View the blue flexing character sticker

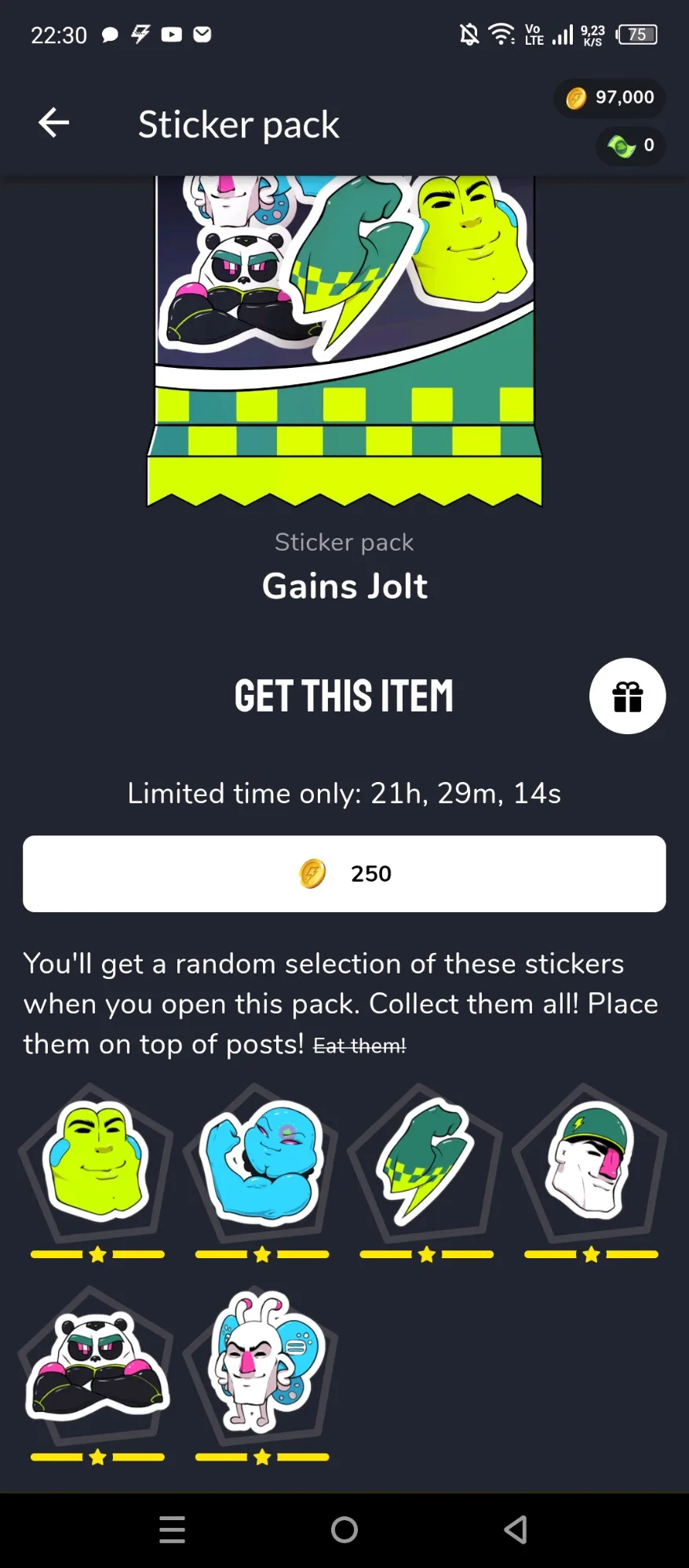pyautogui.click(x=262, y=1160)
